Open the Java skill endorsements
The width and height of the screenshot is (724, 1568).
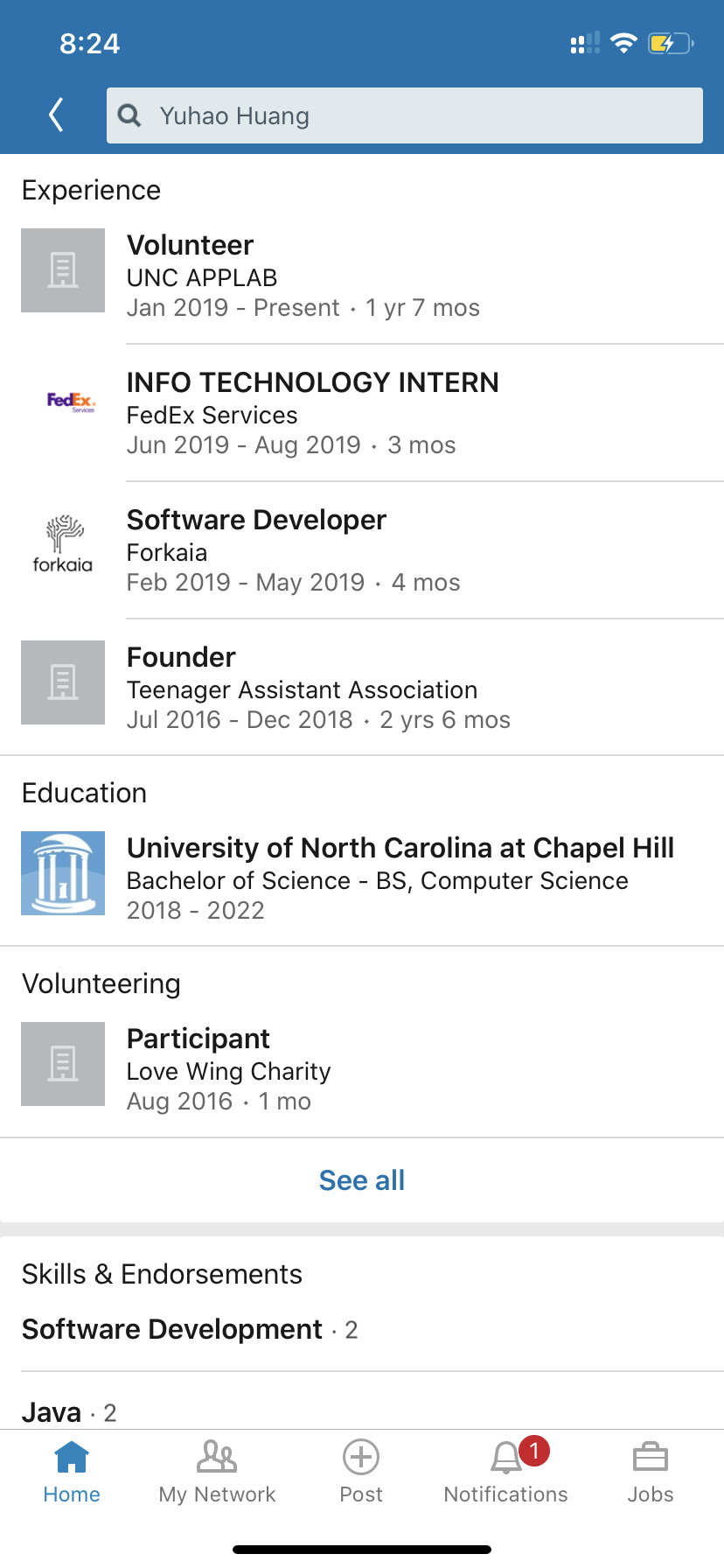(x=68, y=1411)
